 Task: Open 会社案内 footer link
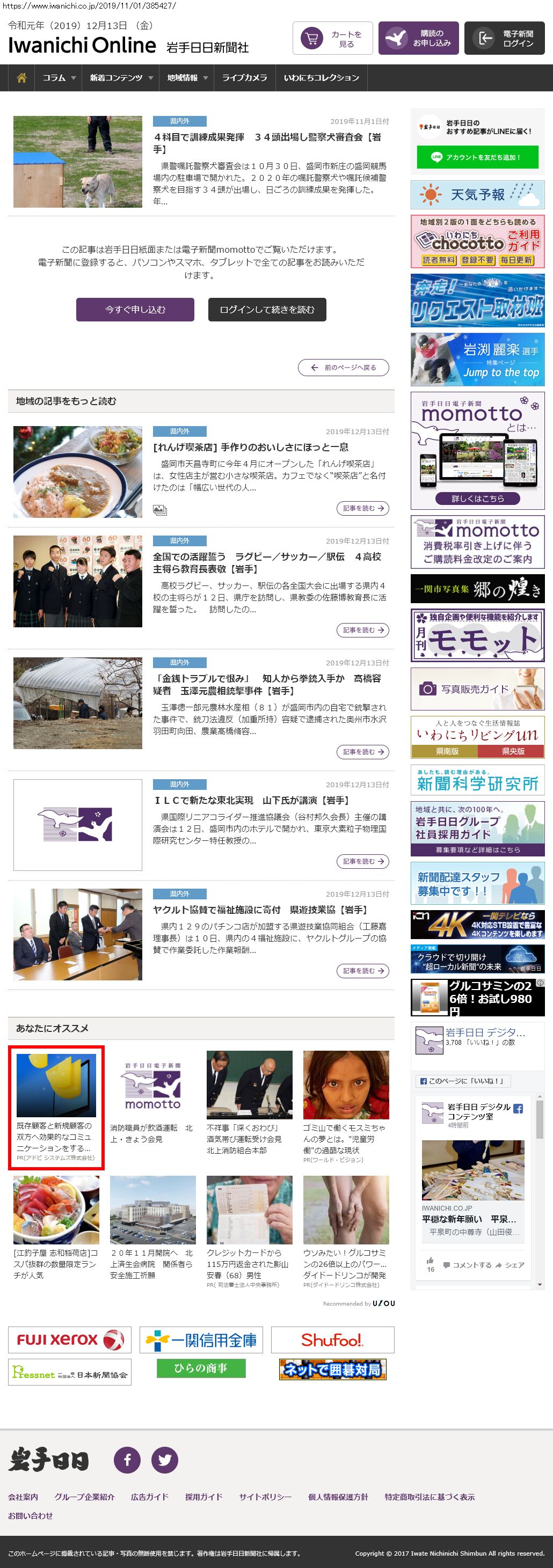pos(23,1497)
